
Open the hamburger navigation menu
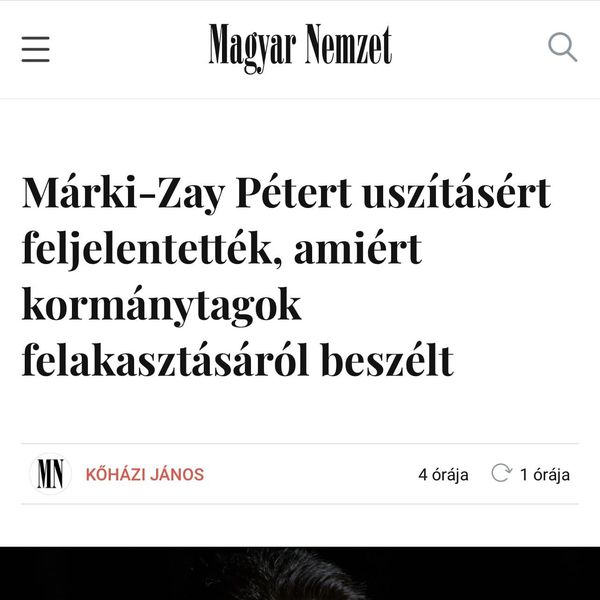[36, 49]
